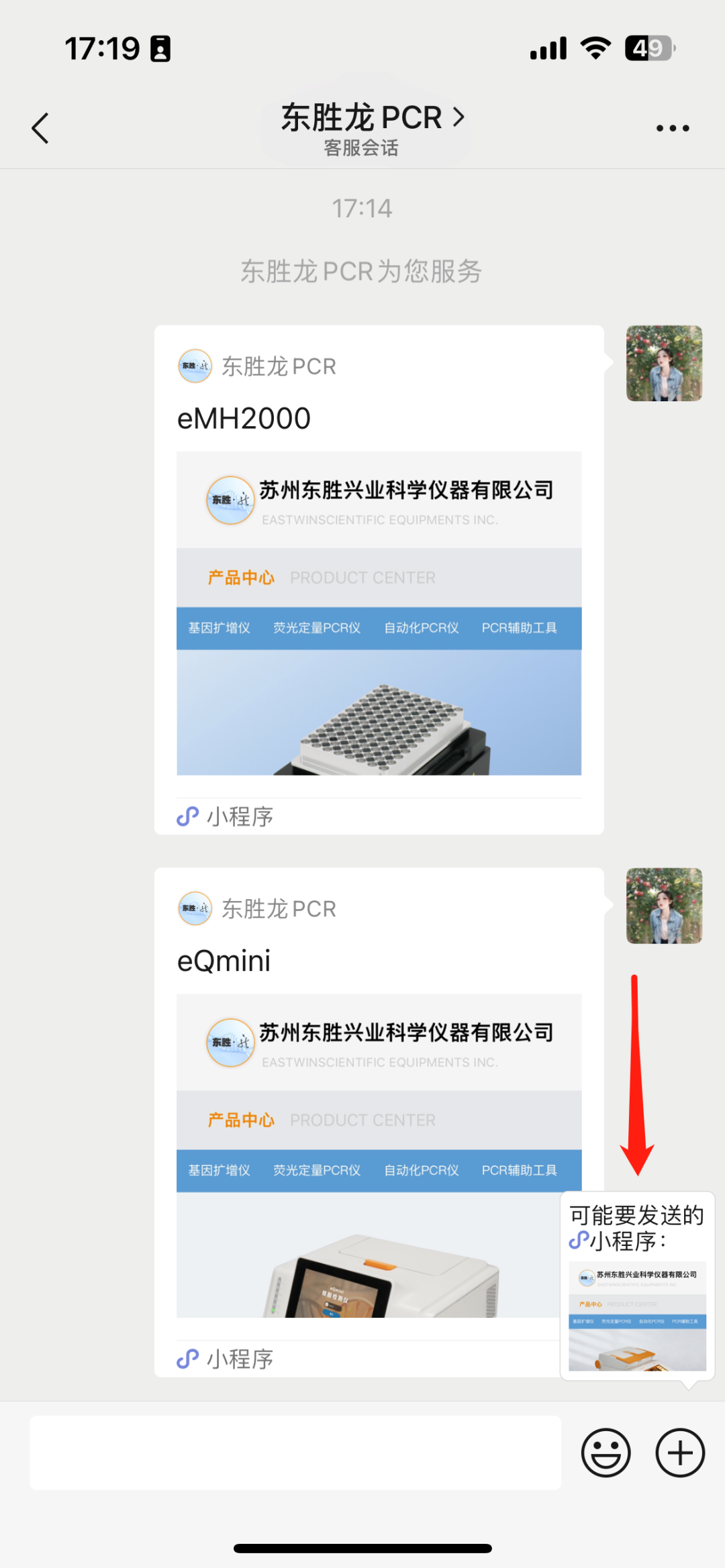Open the emoji sticker panel
Viewport: 725px width, 1568px height.
[606, 1453]
